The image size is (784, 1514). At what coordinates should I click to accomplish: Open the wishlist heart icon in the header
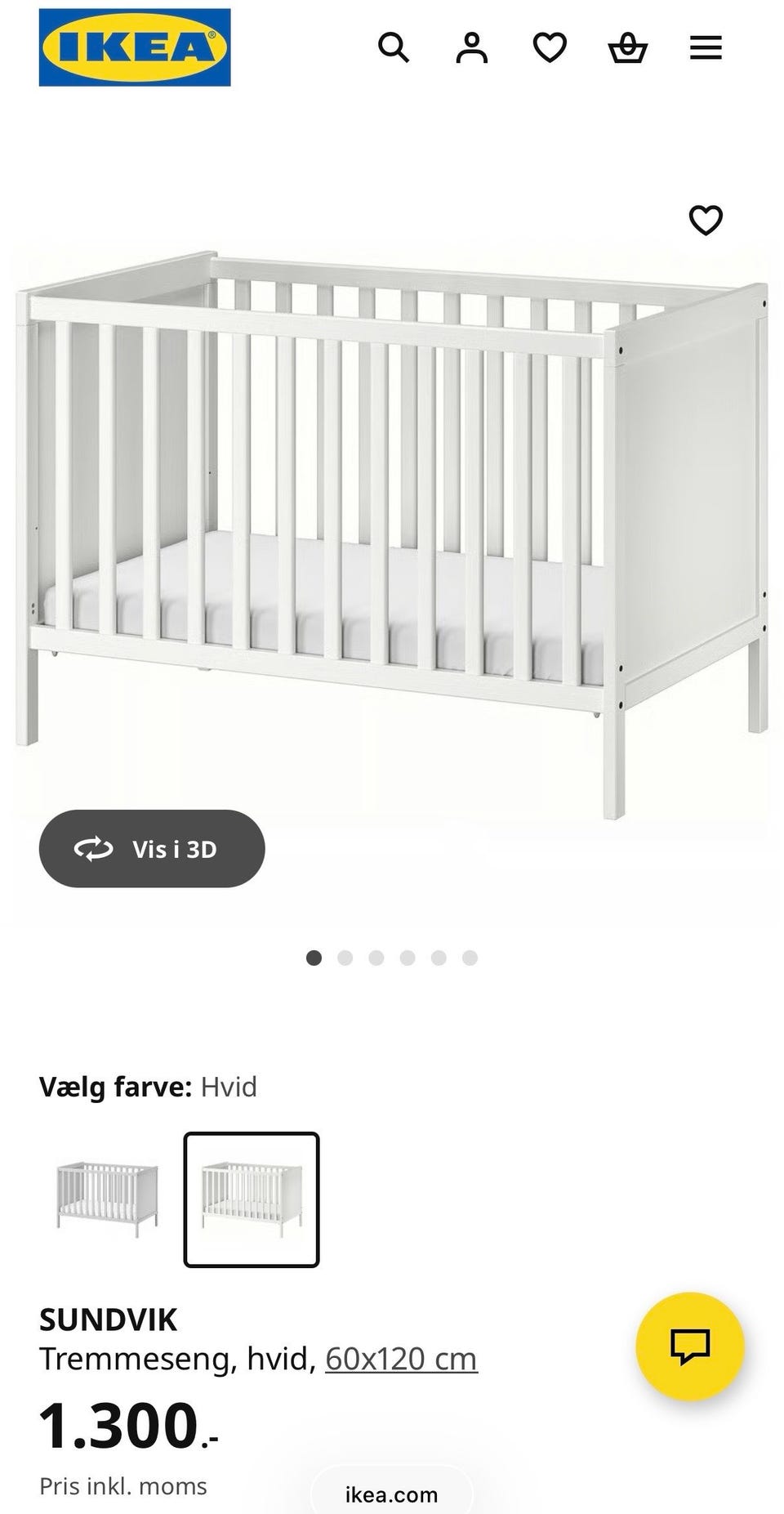click(550, 47)
